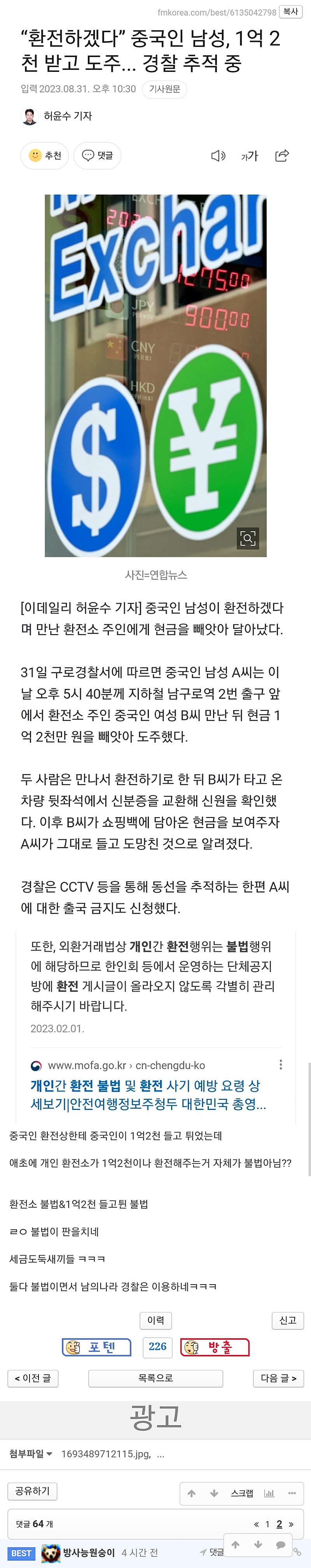This screenshot has height=1568, width=311.
Task: Expand the 첨부파일 attachments dropdown
Action: (x=30, y=1454)
